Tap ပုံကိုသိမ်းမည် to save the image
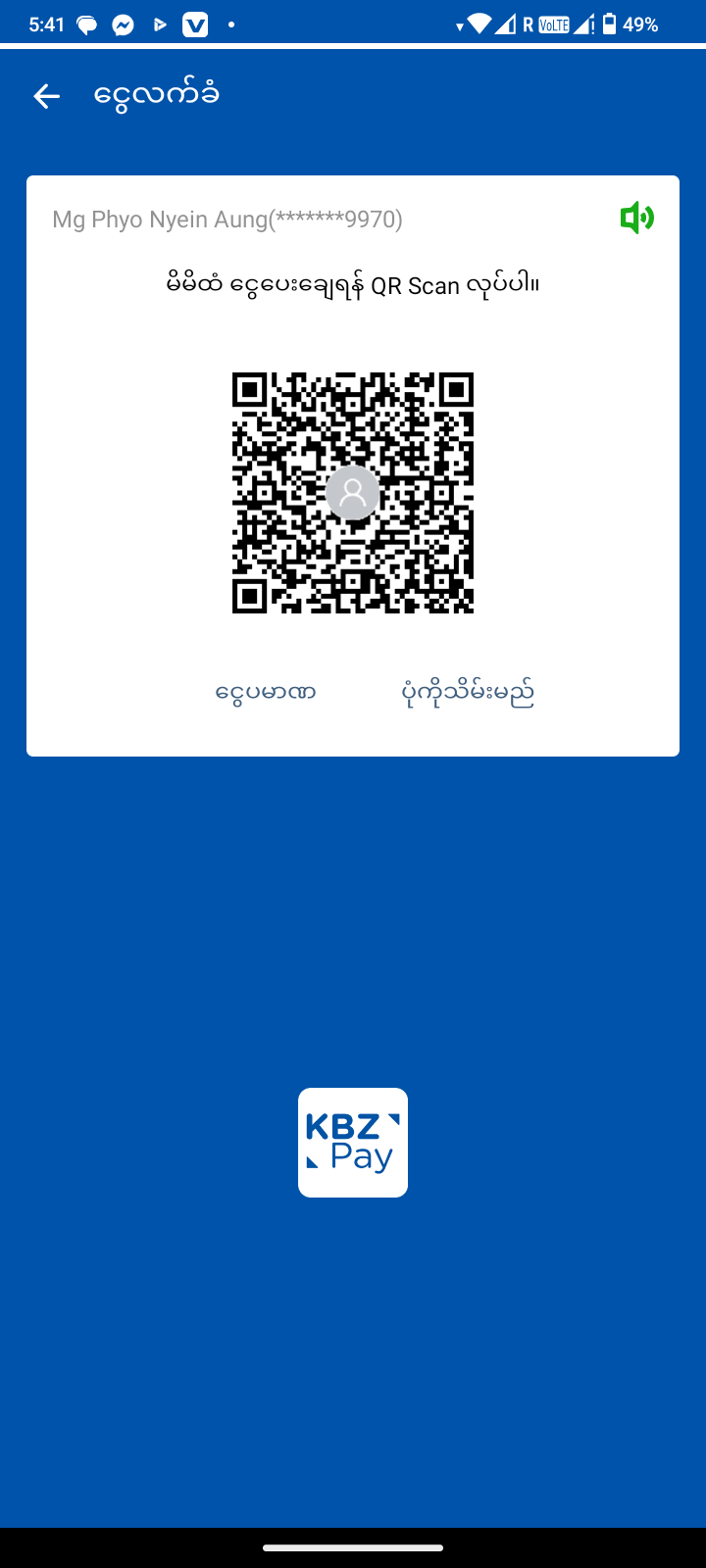The width and height of the screenshot is (706, 1568). coord(468,693)
